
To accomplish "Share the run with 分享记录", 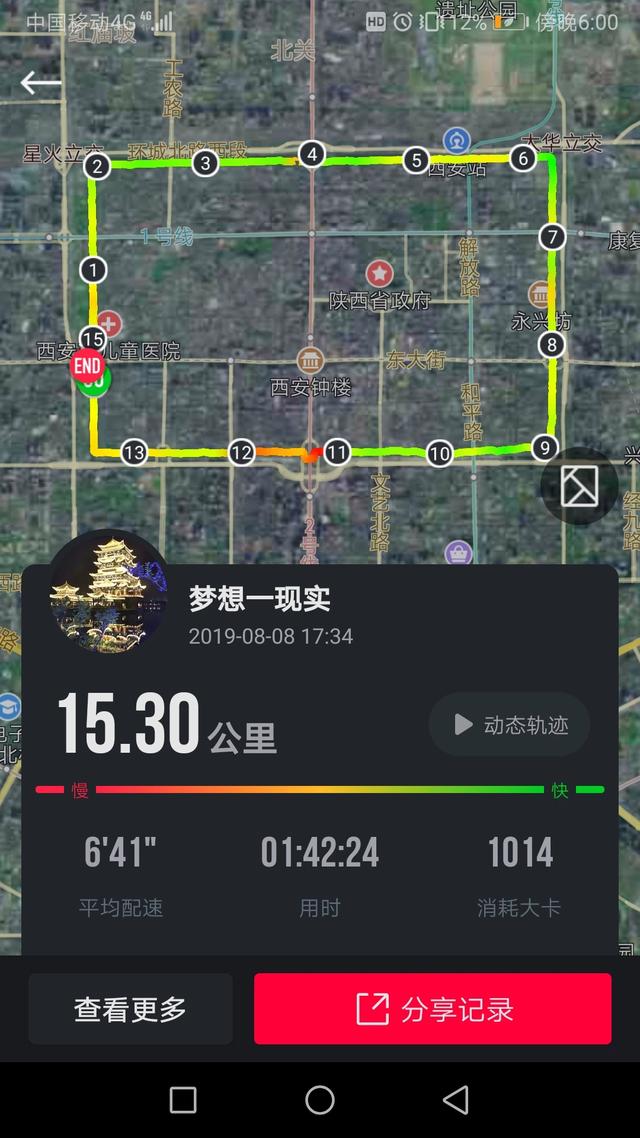I will click(x=432, y=1009).
